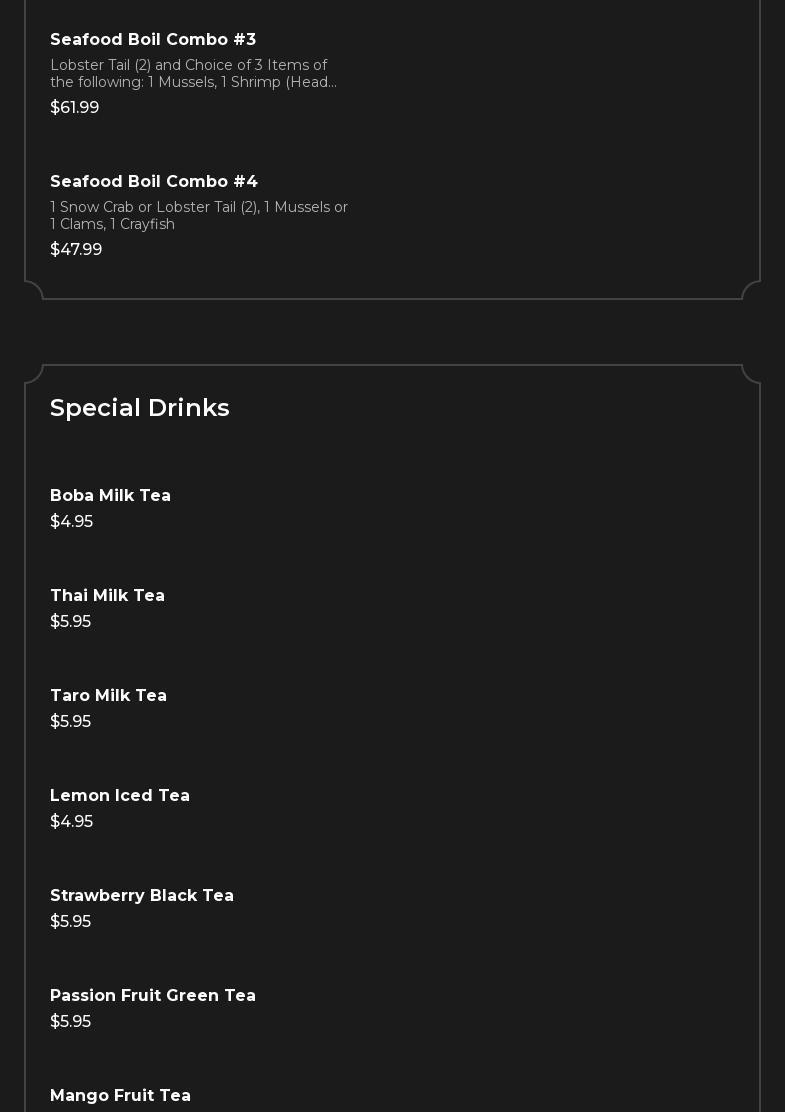785x1112 pixels.
Task: Select Seafood Boil Combo #4
Action: 154,182
